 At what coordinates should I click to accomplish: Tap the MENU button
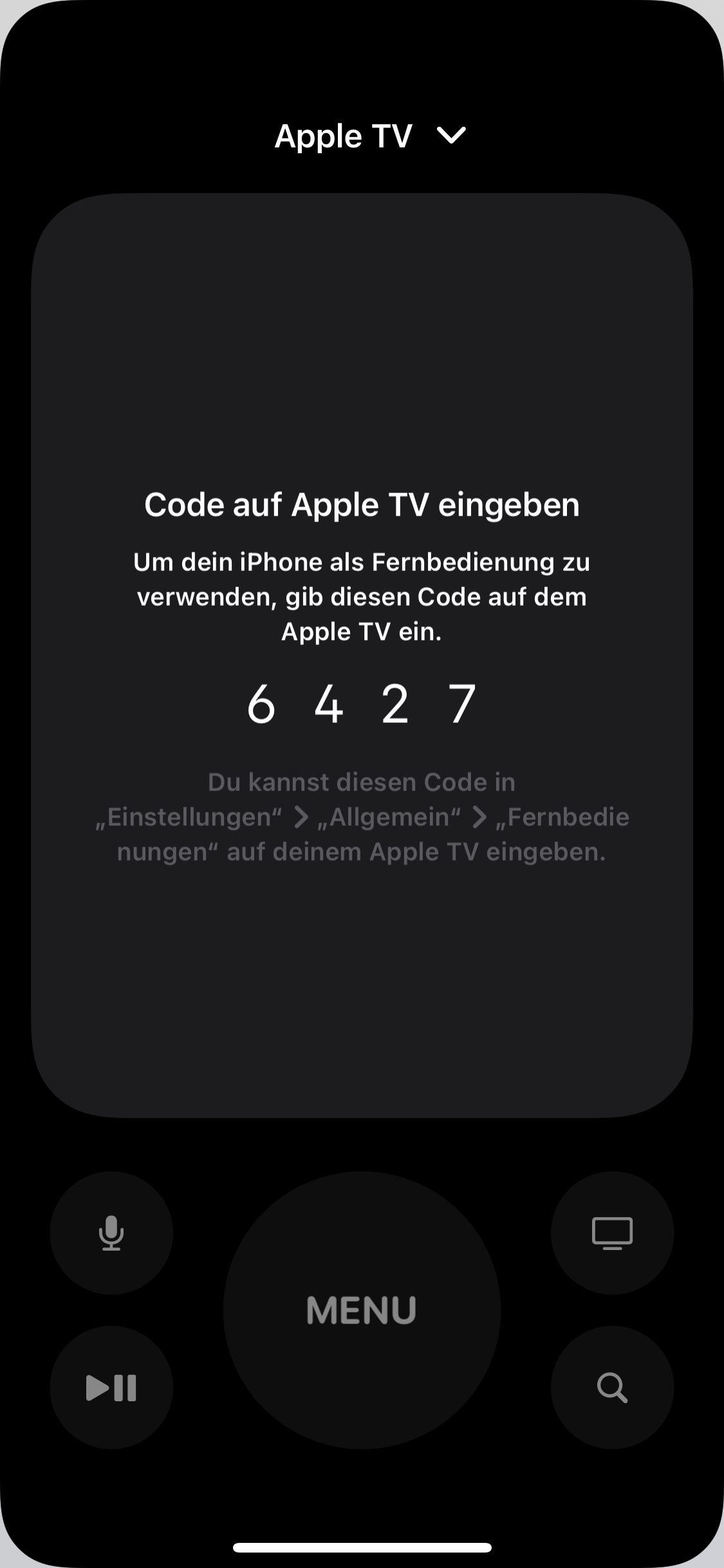pyautogui.click(x=362, y=1310)
